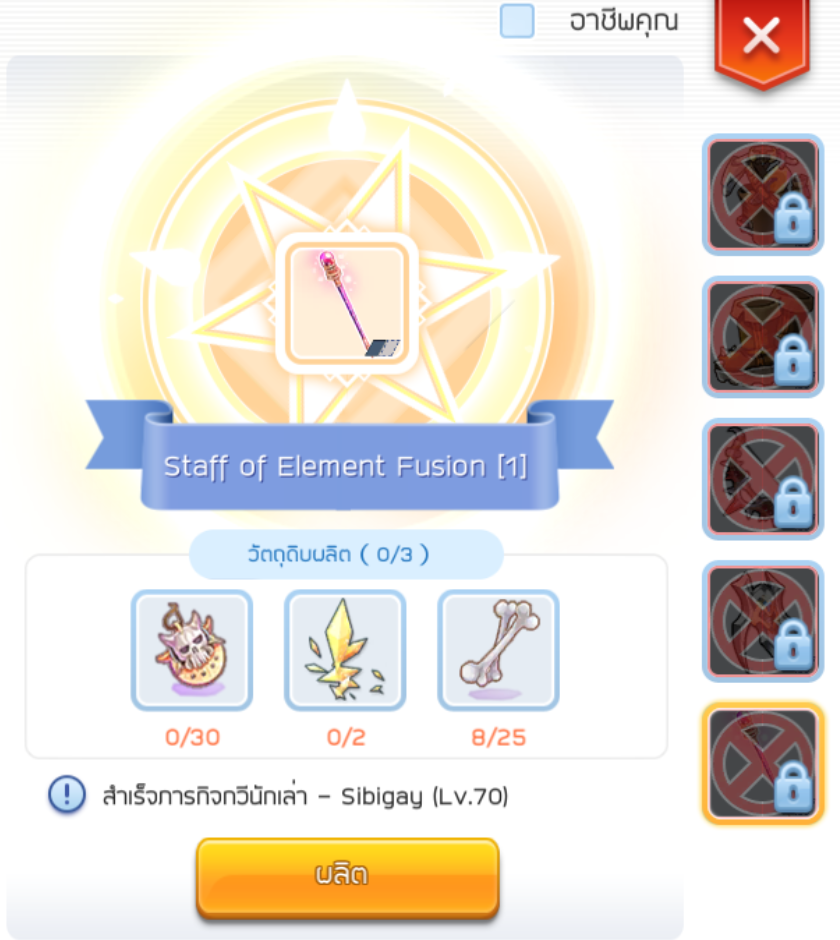Tap the orange ผลิต craft button

click(347, 876)
